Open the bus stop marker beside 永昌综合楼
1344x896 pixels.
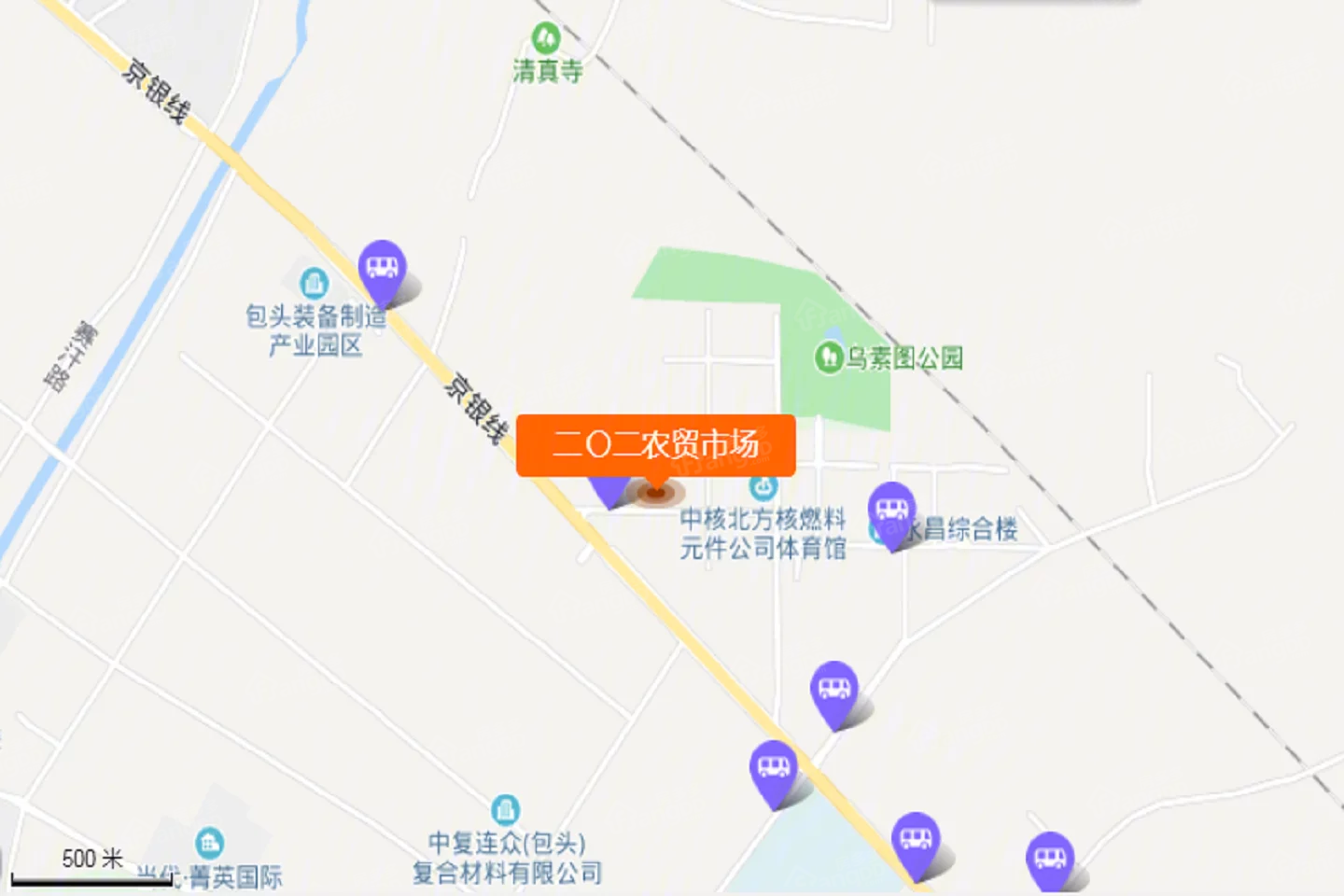[x=891, y=511]
